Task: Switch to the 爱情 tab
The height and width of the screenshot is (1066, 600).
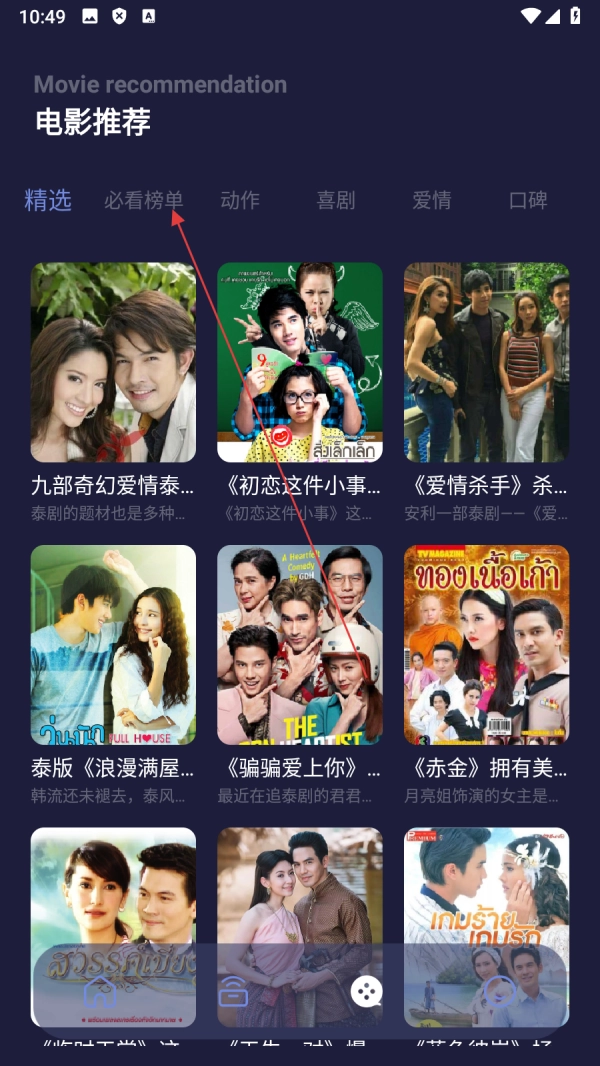Action: tap(432, 200)
